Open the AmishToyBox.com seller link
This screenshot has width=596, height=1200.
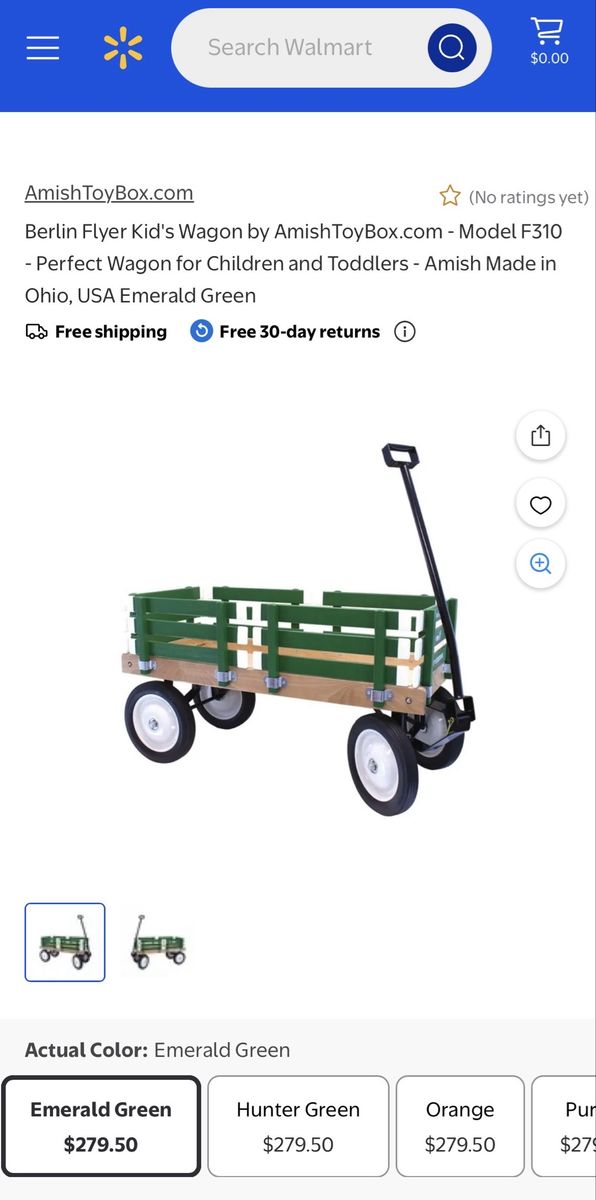109,193
